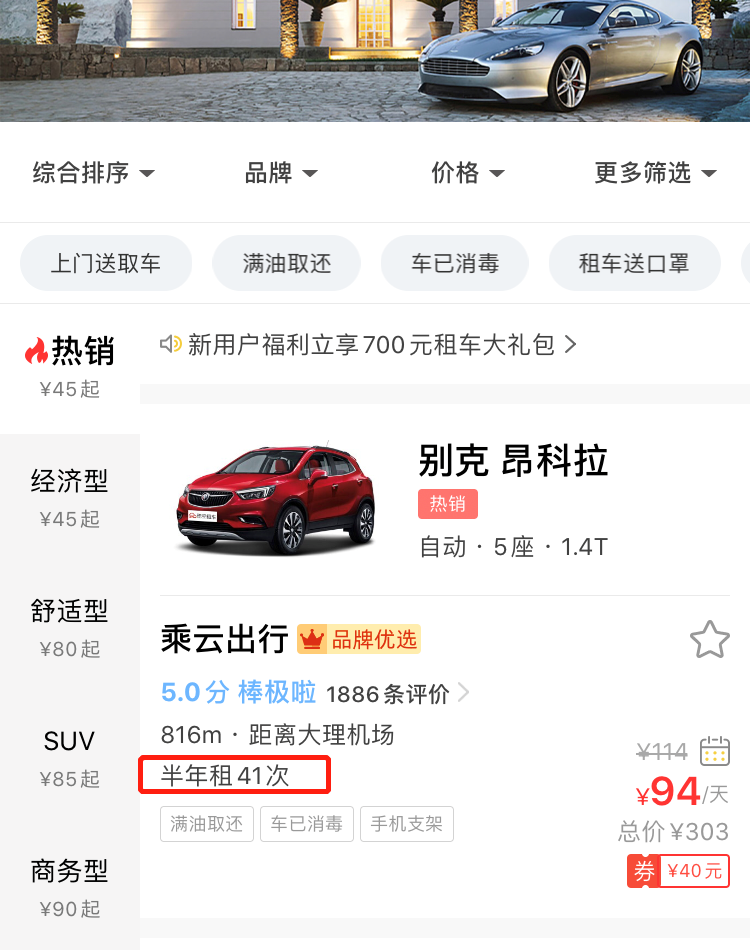Expand the 综合排序 sort dropdown
This screenshot has height=950, width=750.
pyautogui.click(x=93, y=173)
